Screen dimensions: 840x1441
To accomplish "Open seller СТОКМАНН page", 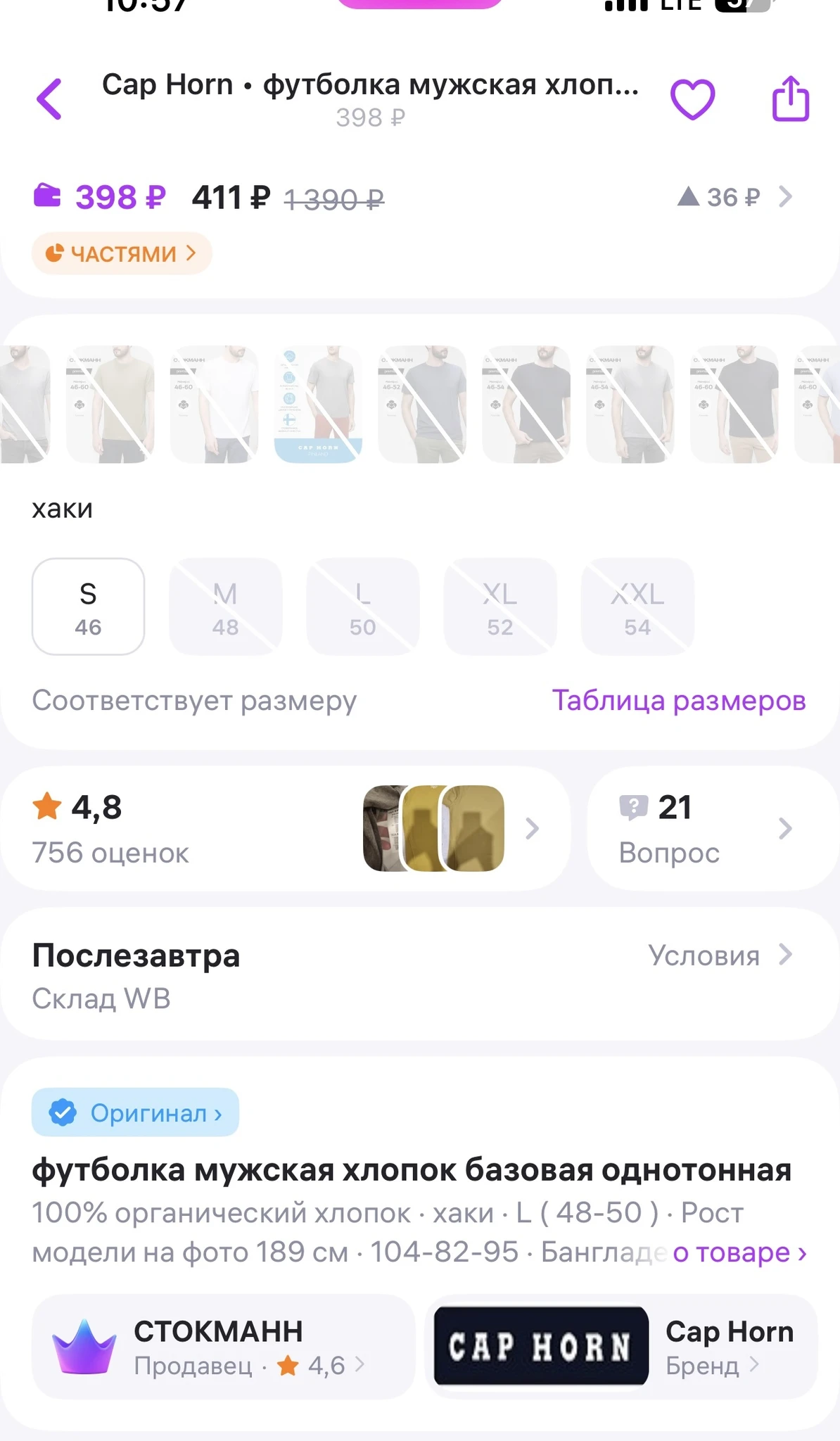I will pyautogui.click(x=224, y=1347).
